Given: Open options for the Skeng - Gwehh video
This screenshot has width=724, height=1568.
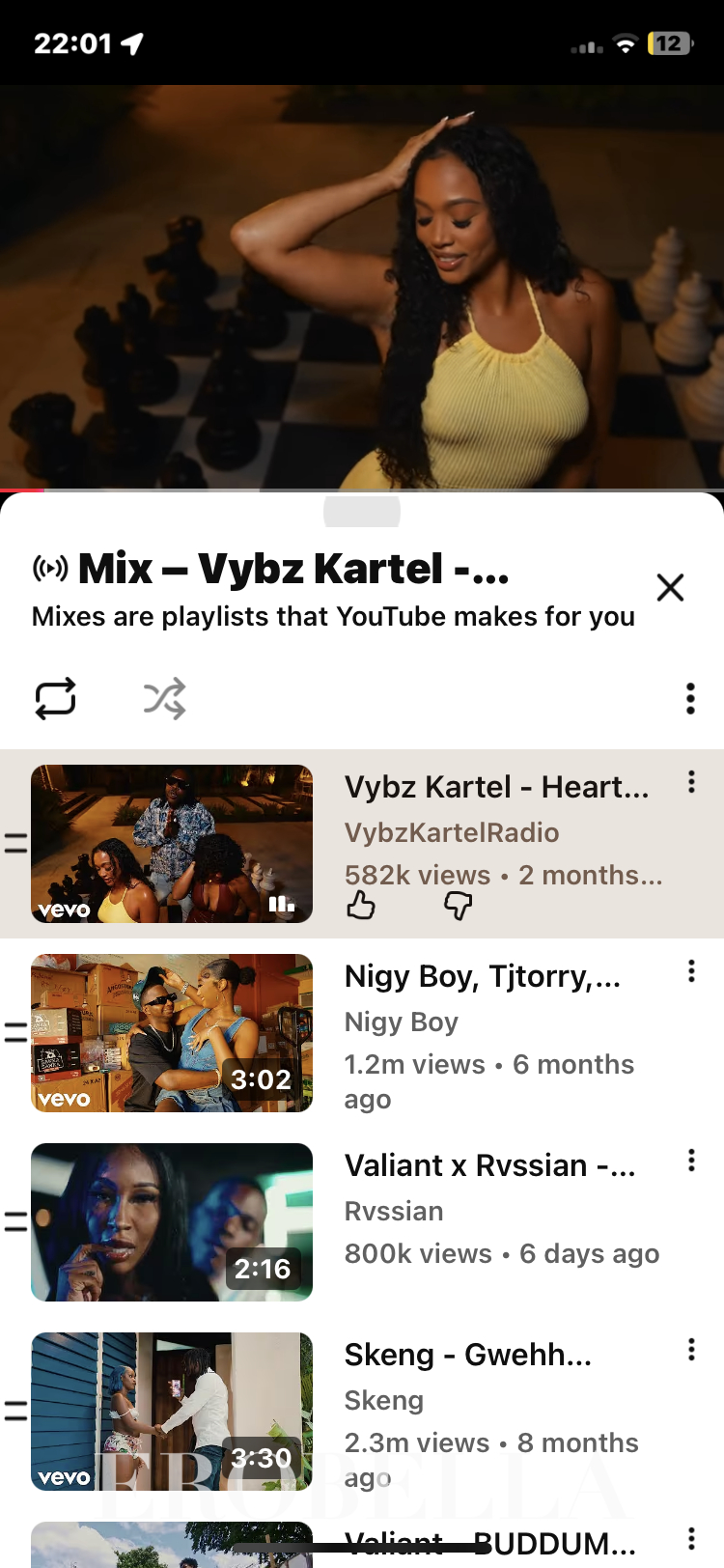Looking at the screenshot, I should point(691,1350).
